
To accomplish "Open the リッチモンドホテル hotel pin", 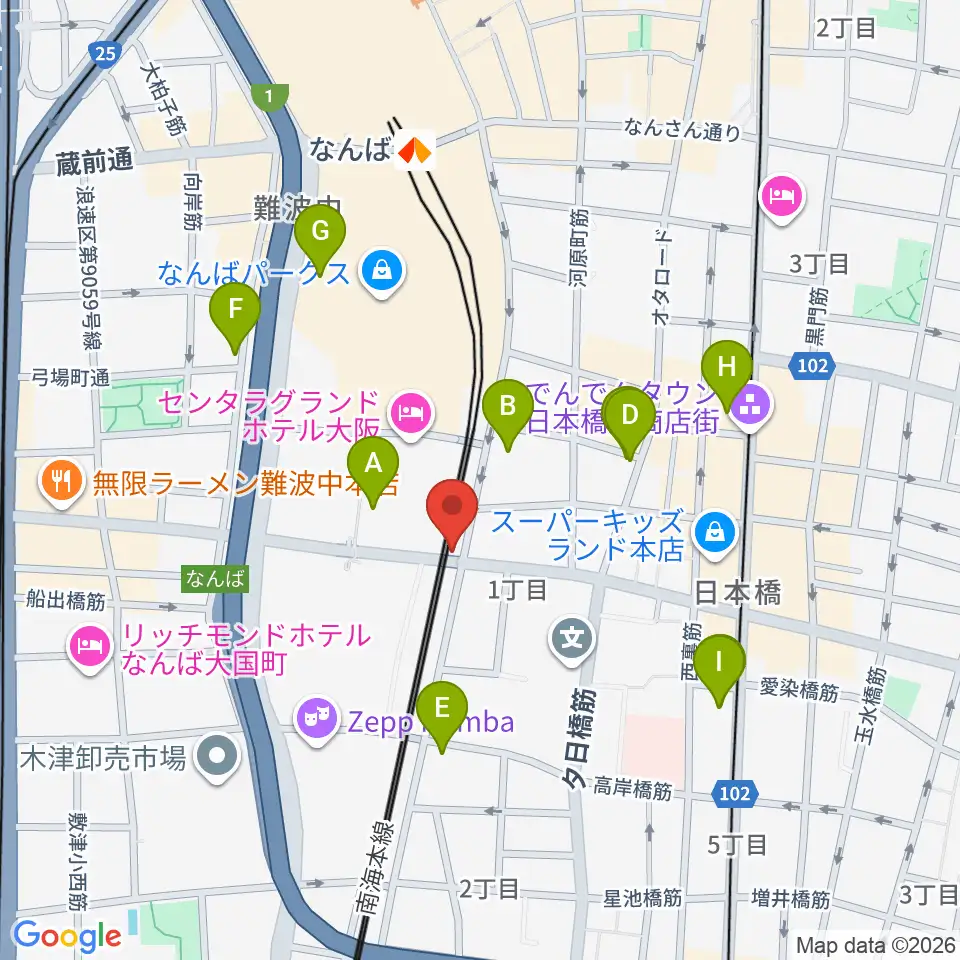I will (x=90, y=648).
